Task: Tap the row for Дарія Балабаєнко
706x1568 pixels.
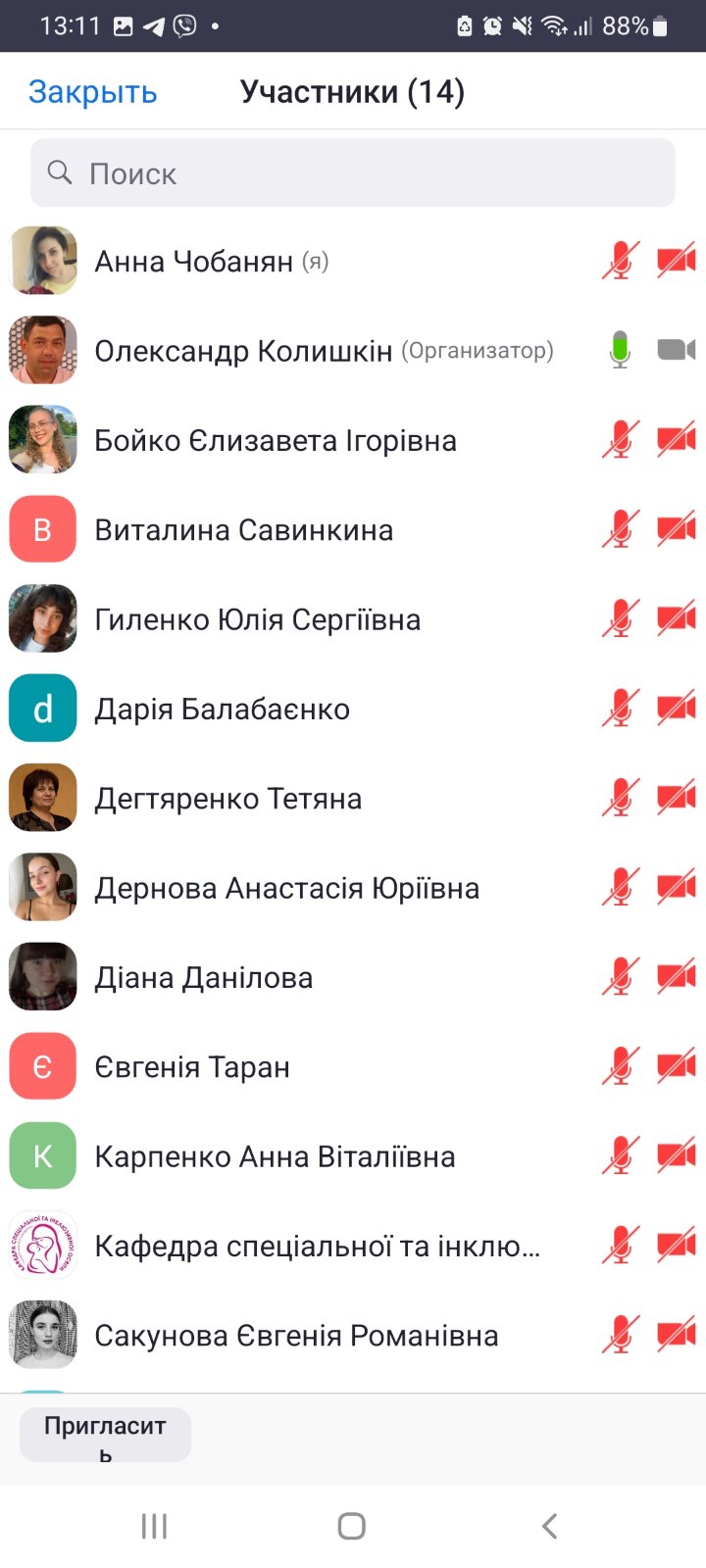Action: coord(222,710)
